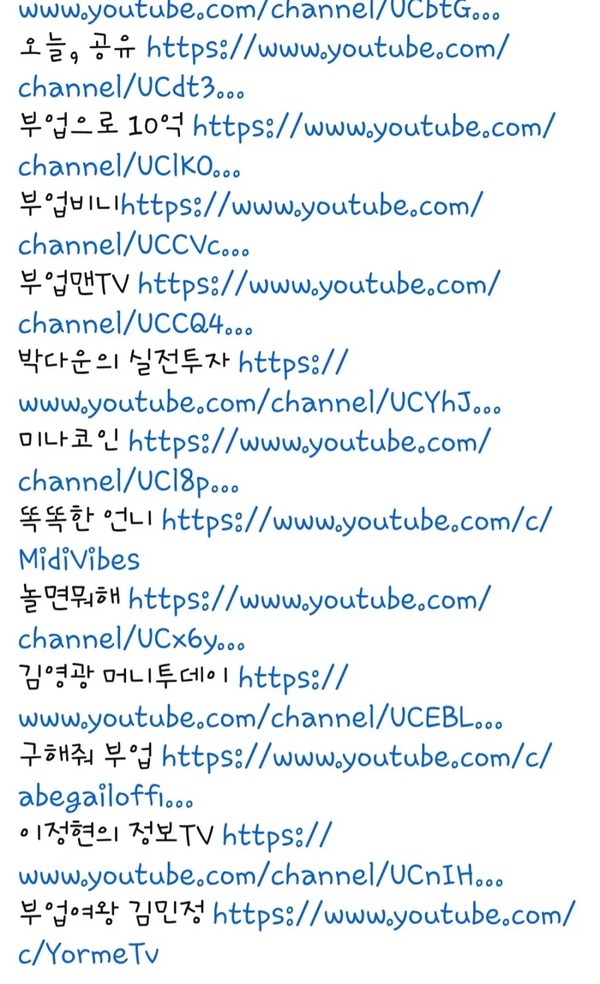Open the 미나코인 YouTube link

point(309,442)
